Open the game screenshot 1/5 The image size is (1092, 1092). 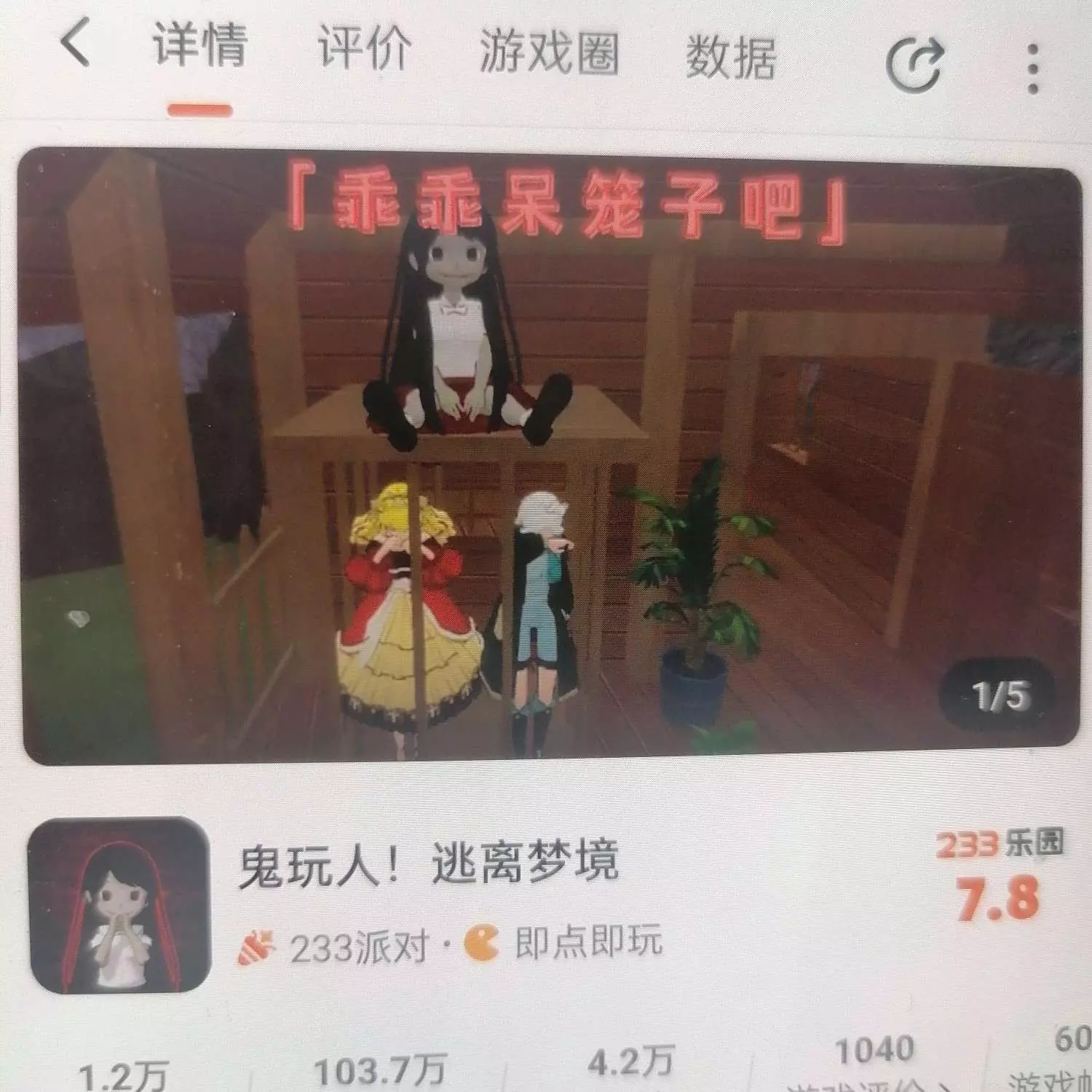(x=550, y=455)
